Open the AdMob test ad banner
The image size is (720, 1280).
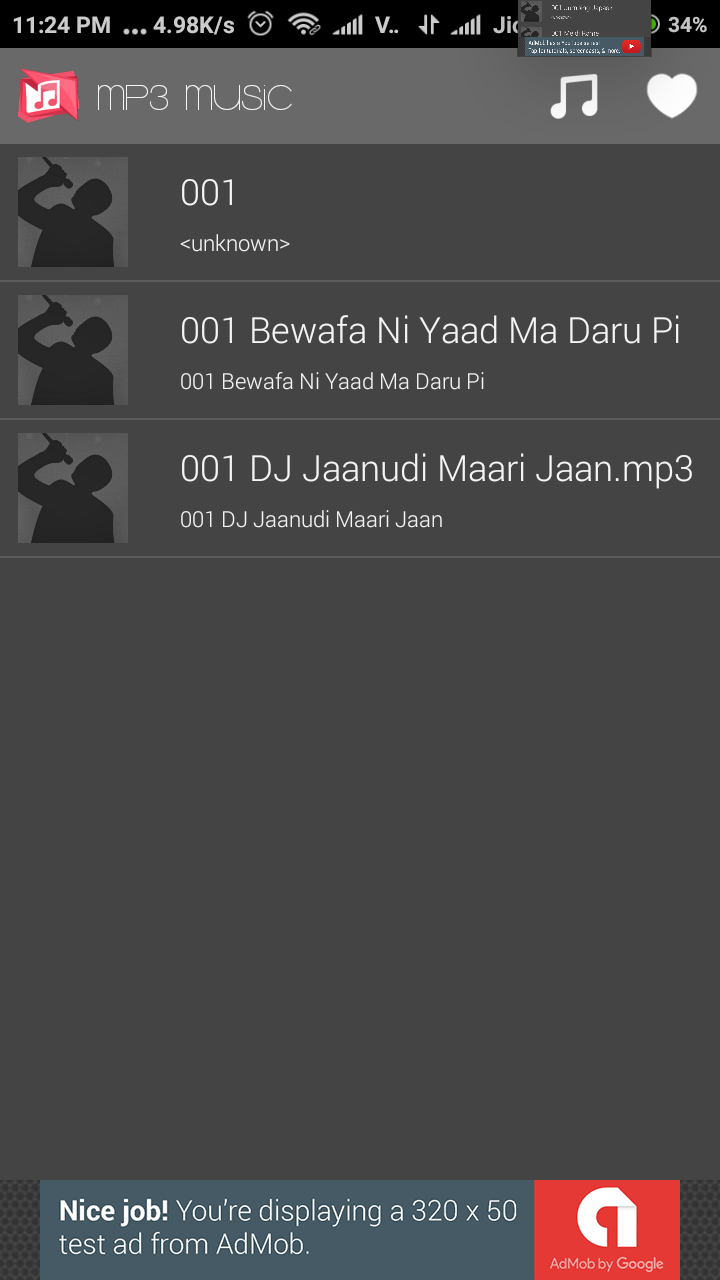(360, 1229)
